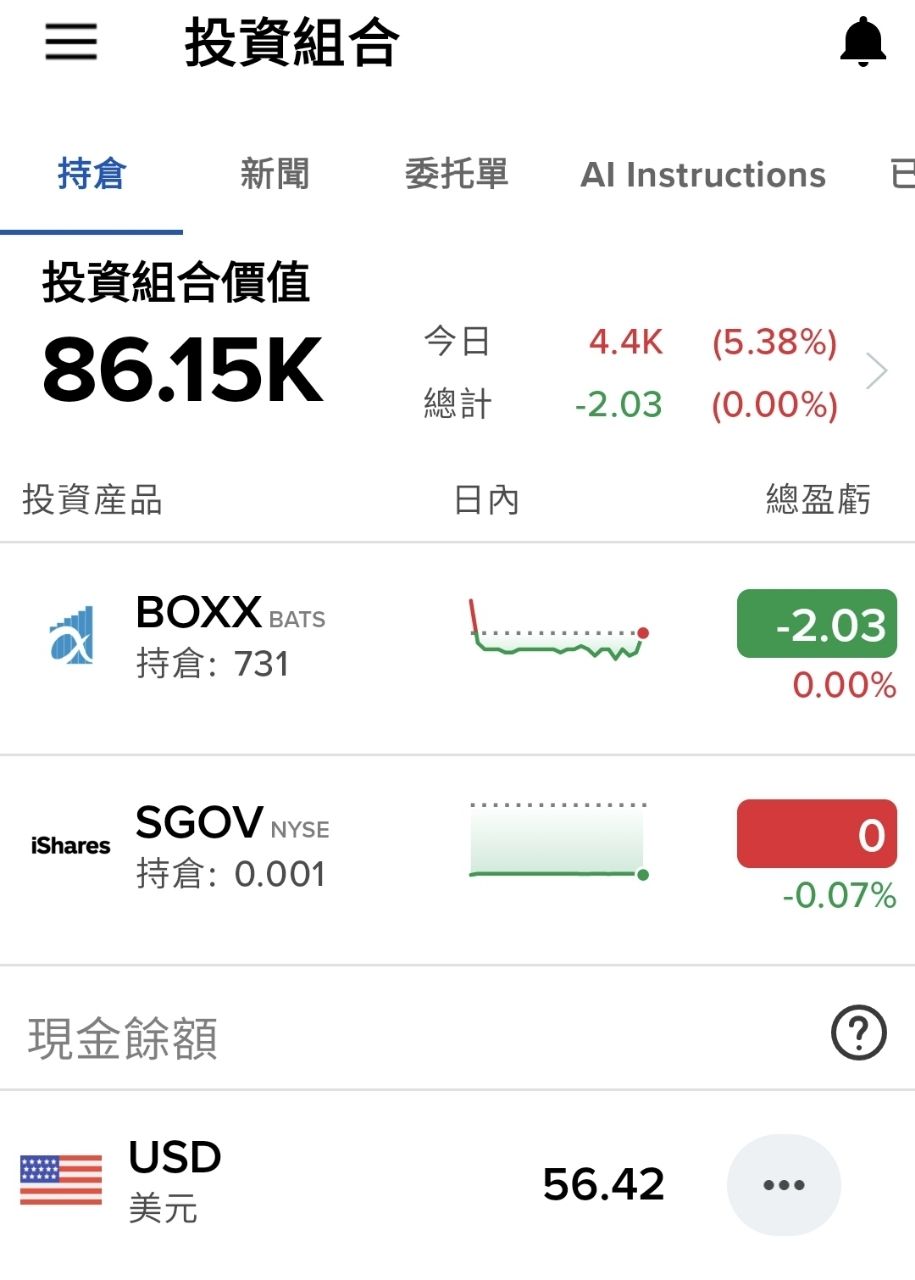Expand portfolio value details chevron
Viewport: 915px width, 1280px height.
pos(877,372)
